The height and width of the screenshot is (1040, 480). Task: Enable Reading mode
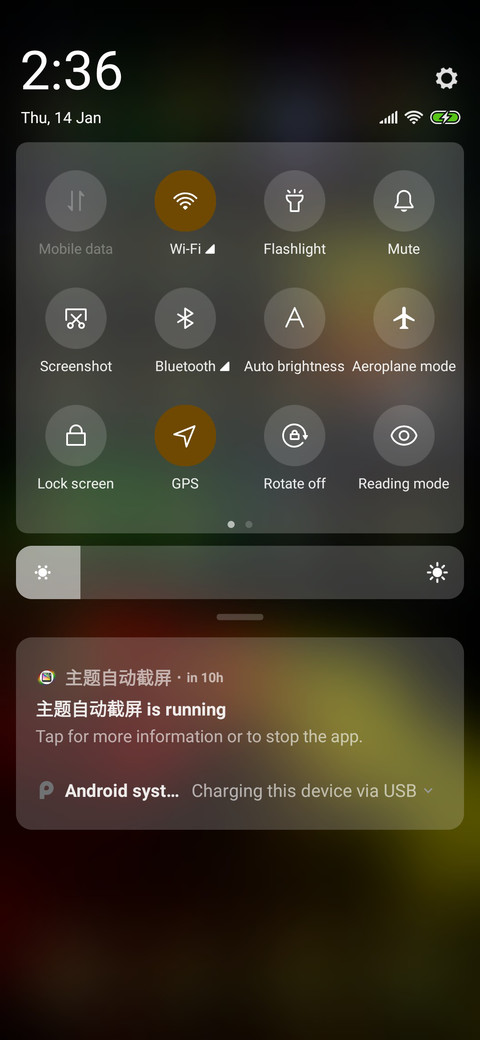tap(404, 436)
